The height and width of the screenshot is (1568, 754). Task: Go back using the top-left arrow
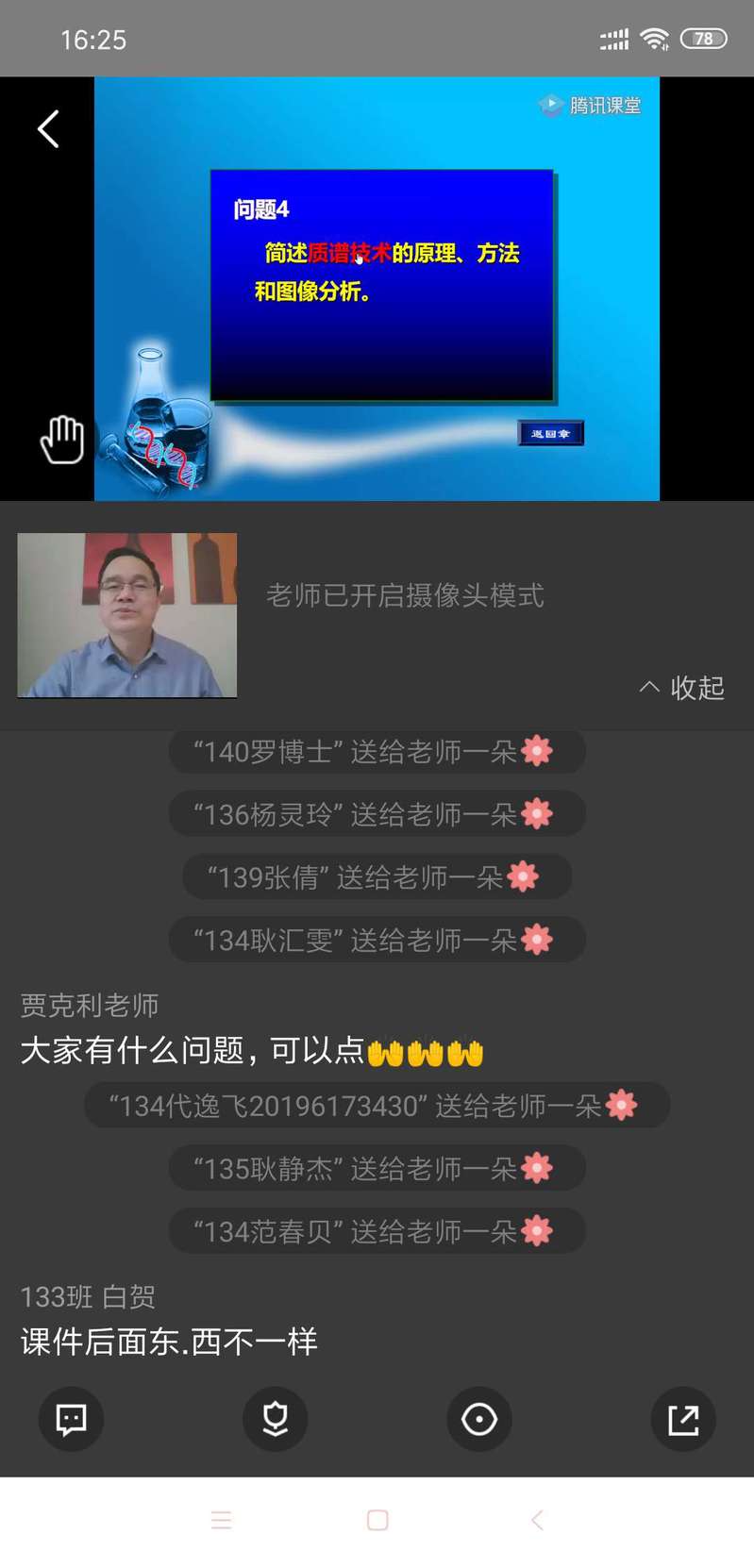point(48,129)
